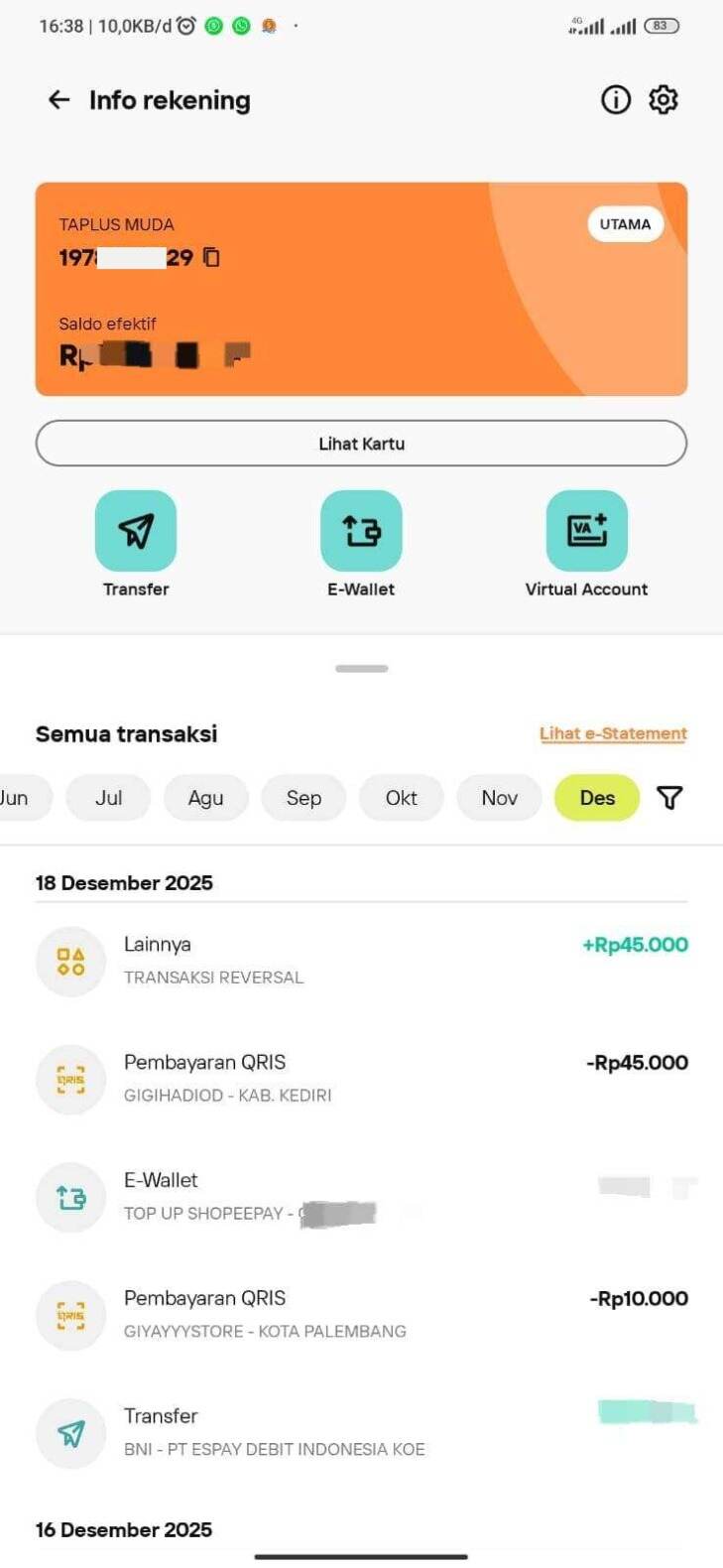Open the Top Up ShopeePay transaction

[x=361, y=1197]
